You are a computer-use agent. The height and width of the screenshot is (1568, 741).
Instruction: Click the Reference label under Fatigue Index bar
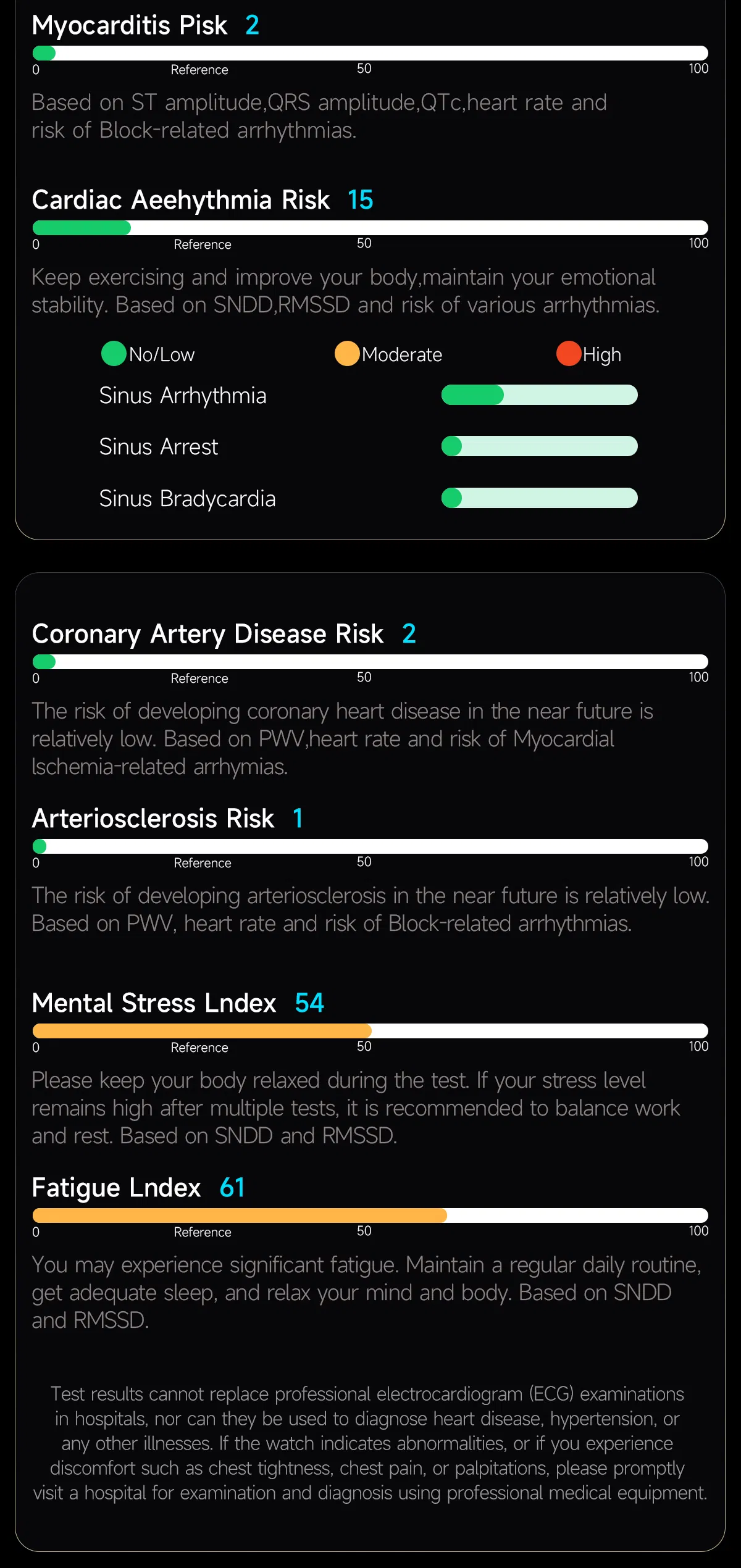click(x=203, y=1232)
